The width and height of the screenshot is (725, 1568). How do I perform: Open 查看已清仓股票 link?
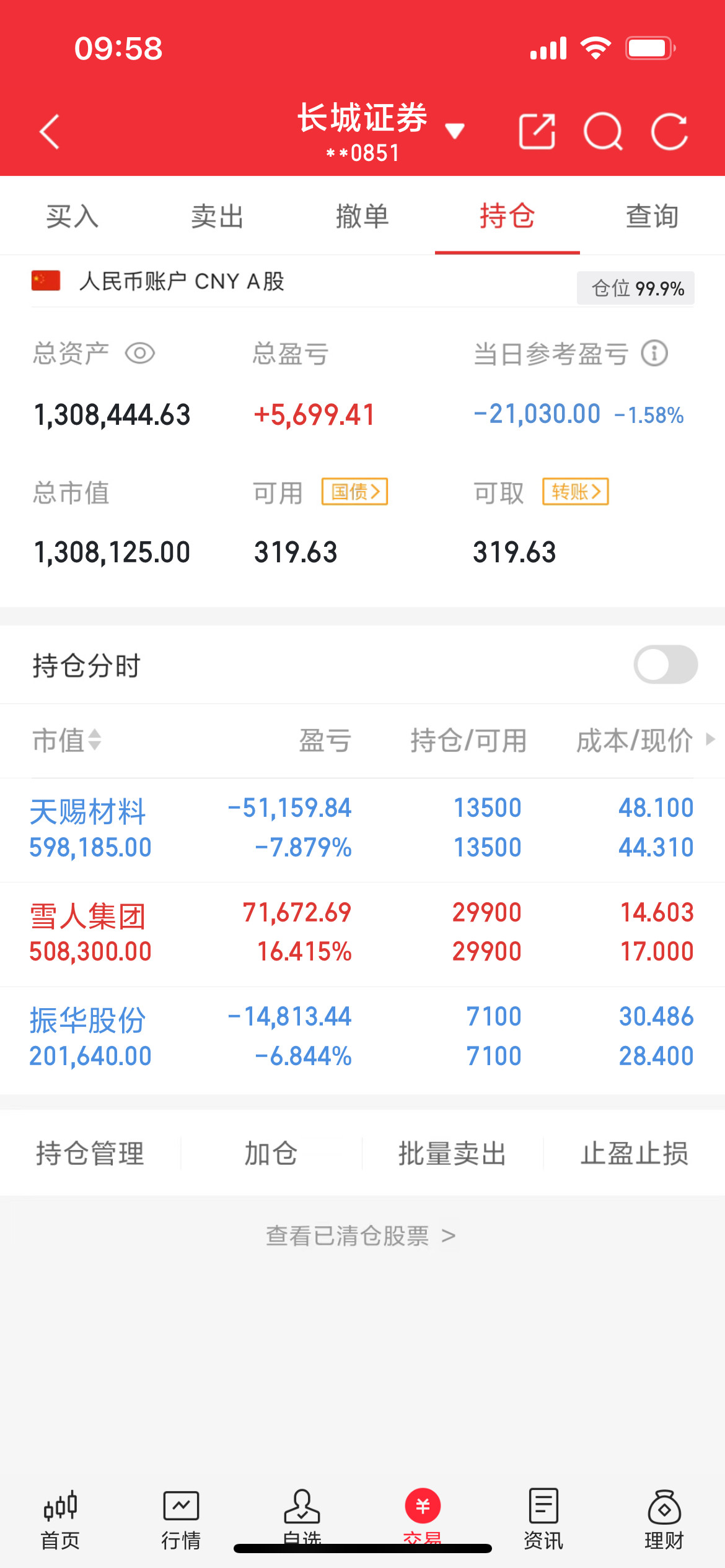pos(361,1235)
